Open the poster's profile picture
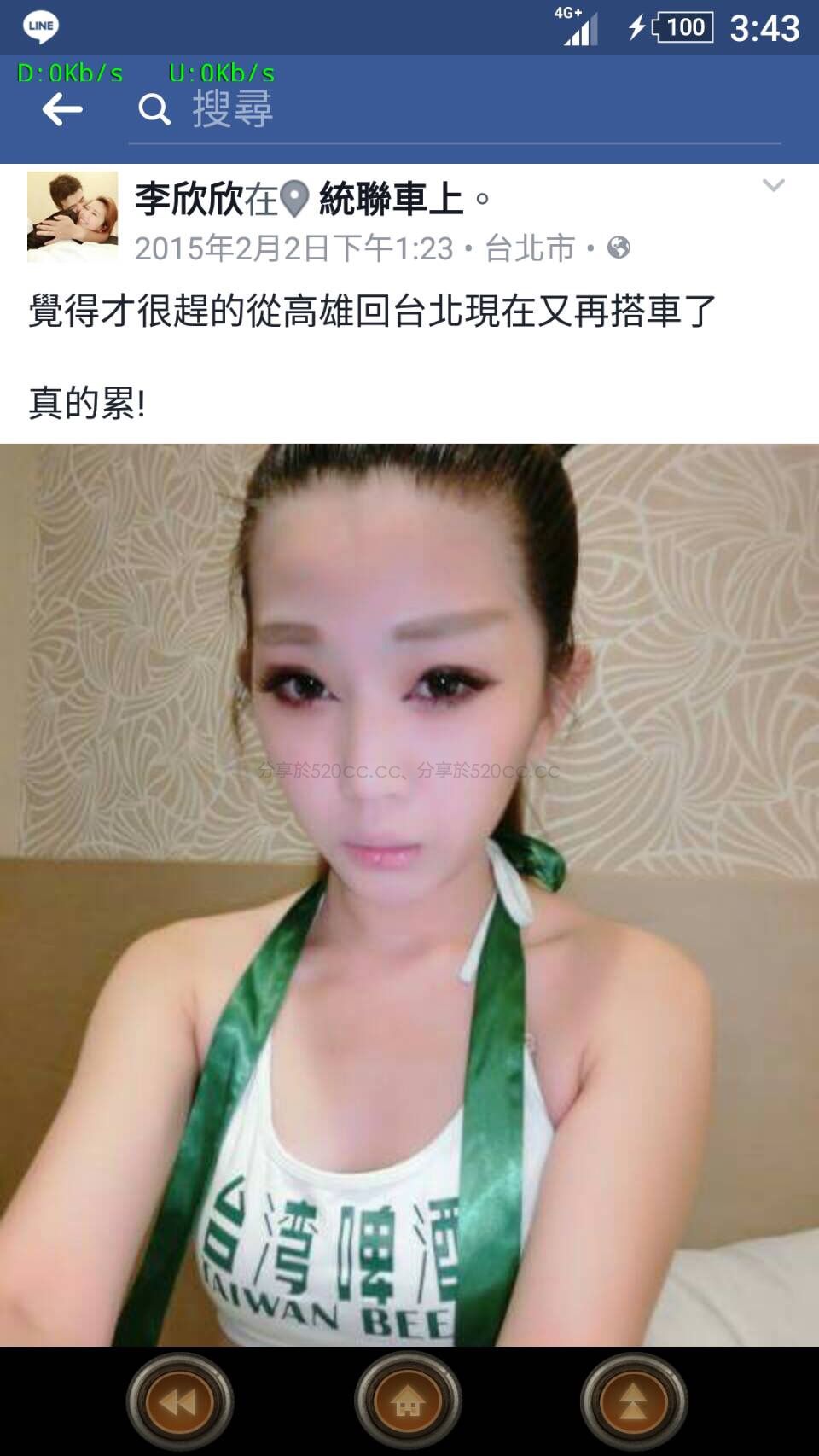Viewport: 819px width, 1456px height. pyautogui.click(x=73, y=217)
